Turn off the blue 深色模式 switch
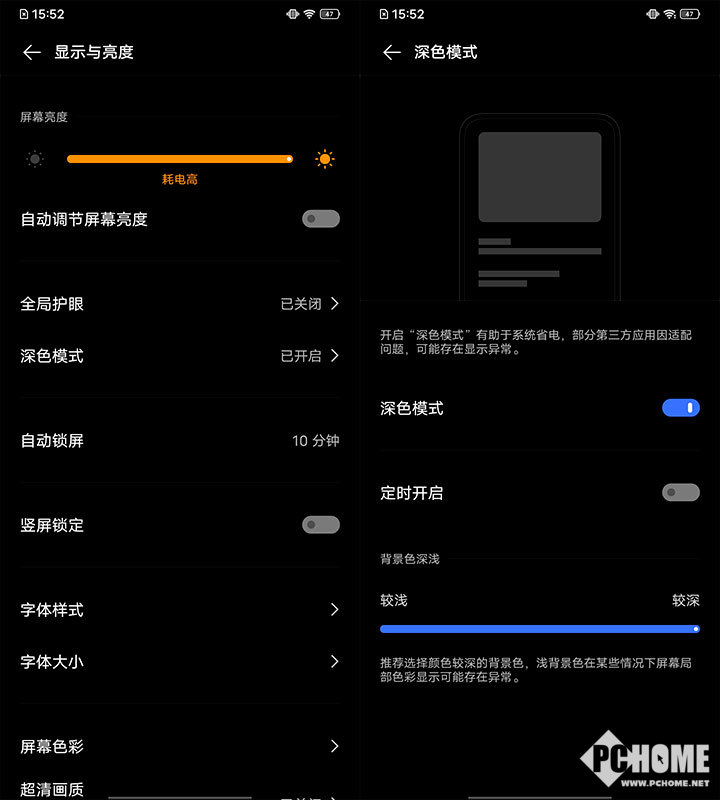Screen dimensions: 720x800 pyautogui.click(x=681, y=408)
